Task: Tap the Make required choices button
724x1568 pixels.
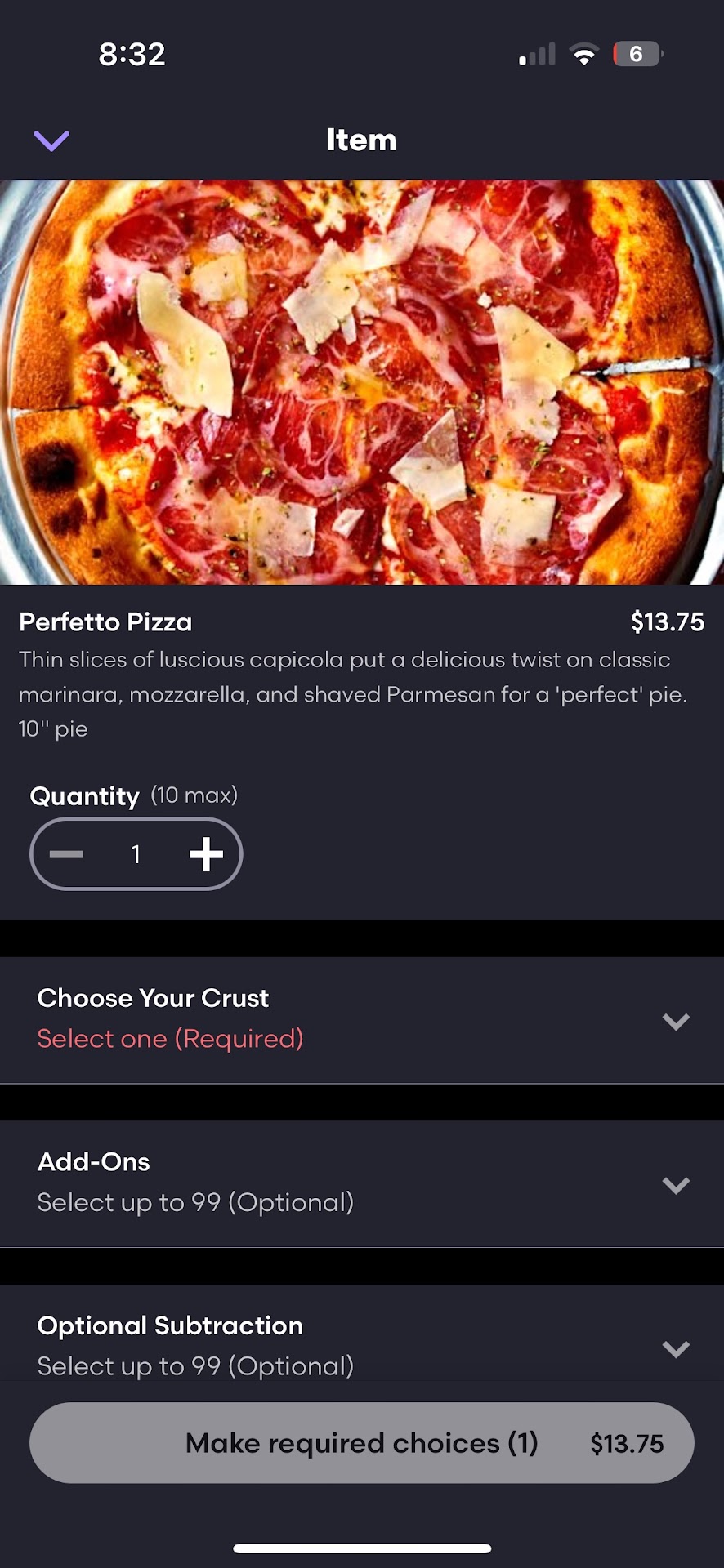Action: (361, 1443)
